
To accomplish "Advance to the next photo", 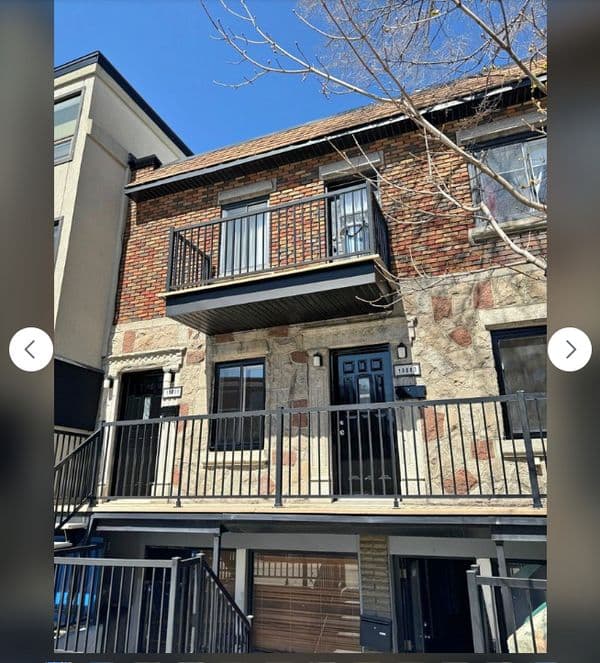I will (x=569, y=349).
